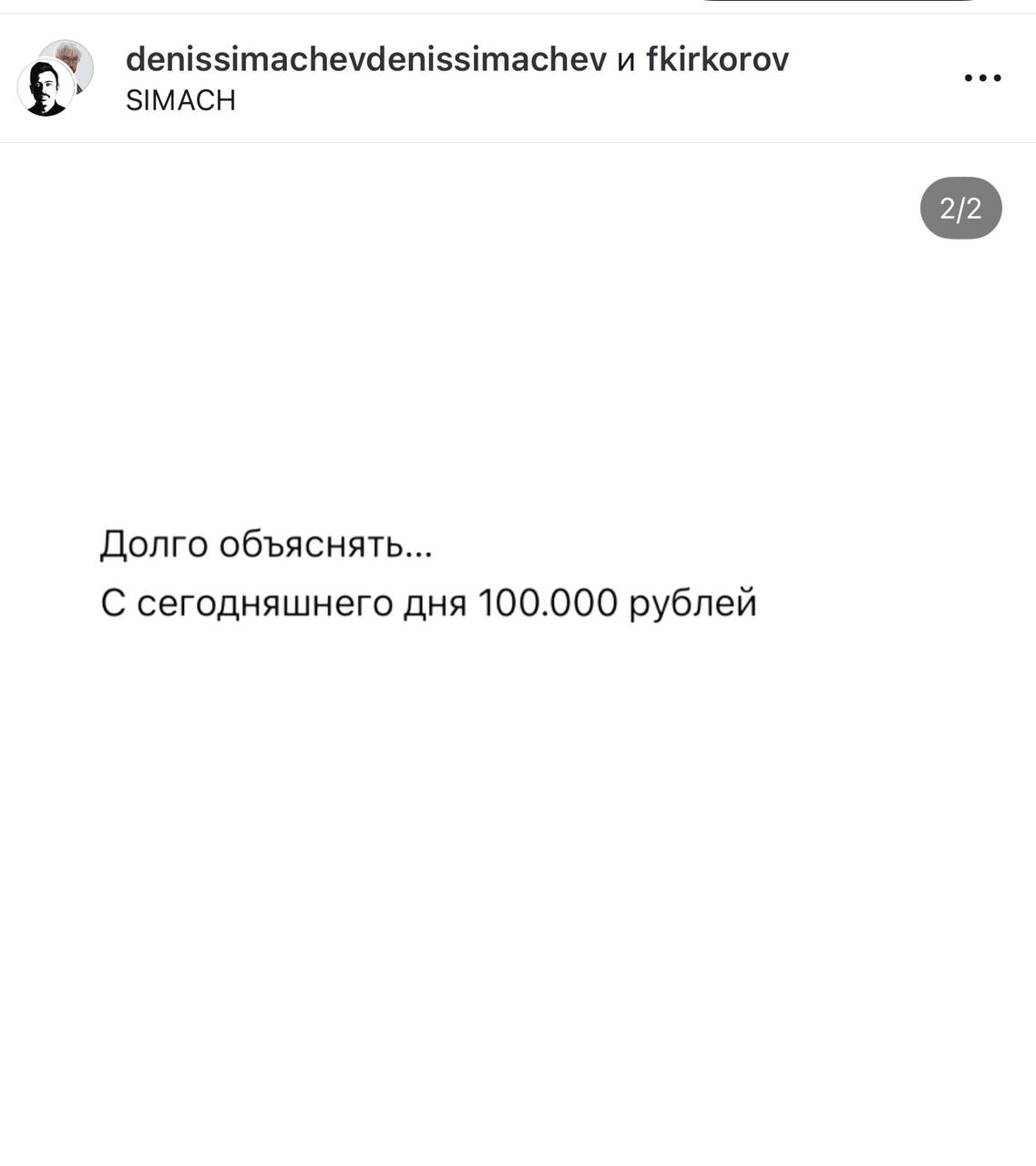This screenshot has height=1166, width=1036.
Task: Open the fkirkorov profile link
Action: click(717, 59)
